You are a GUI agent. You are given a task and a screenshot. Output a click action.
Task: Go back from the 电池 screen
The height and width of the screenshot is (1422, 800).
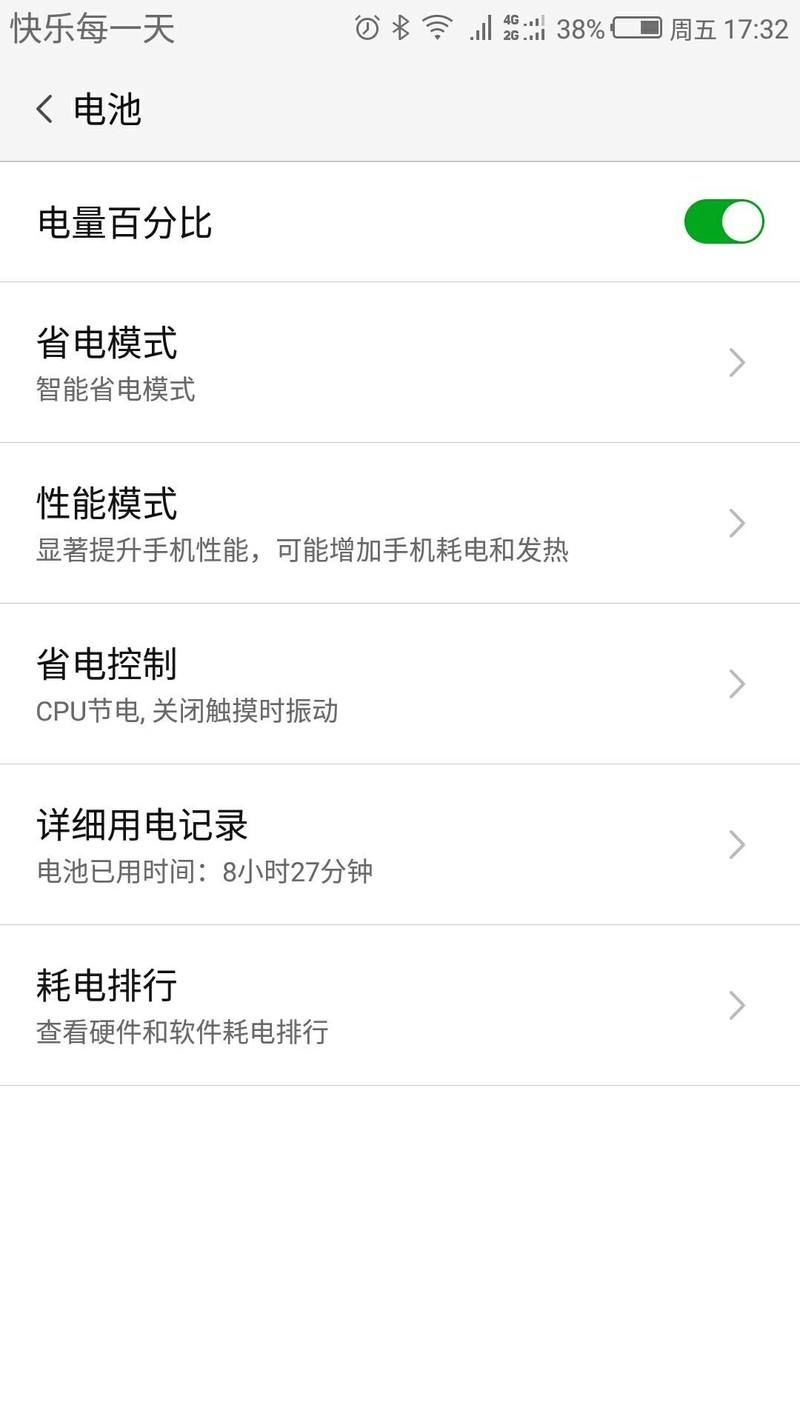point(45,109)
